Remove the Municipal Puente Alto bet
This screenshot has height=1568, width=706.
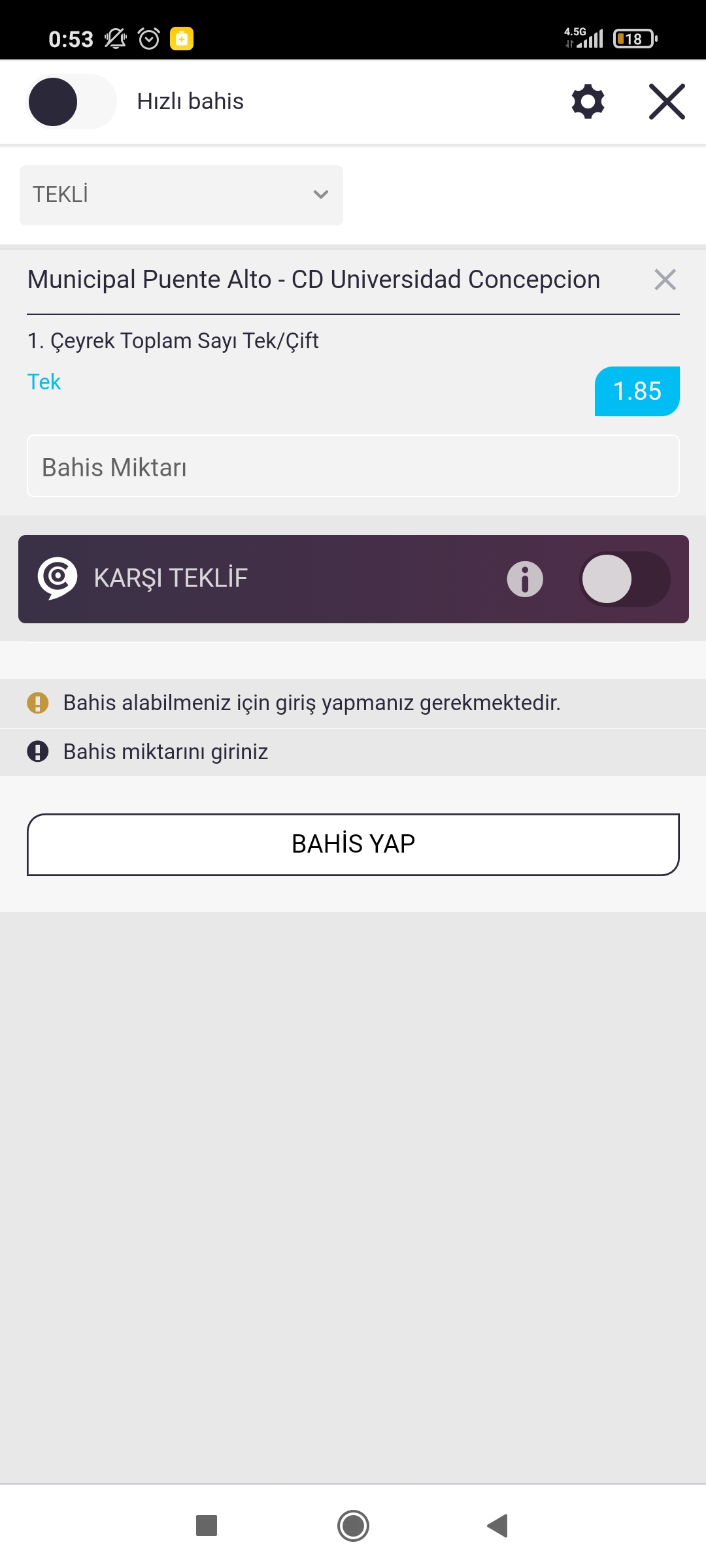pos(665,280)
